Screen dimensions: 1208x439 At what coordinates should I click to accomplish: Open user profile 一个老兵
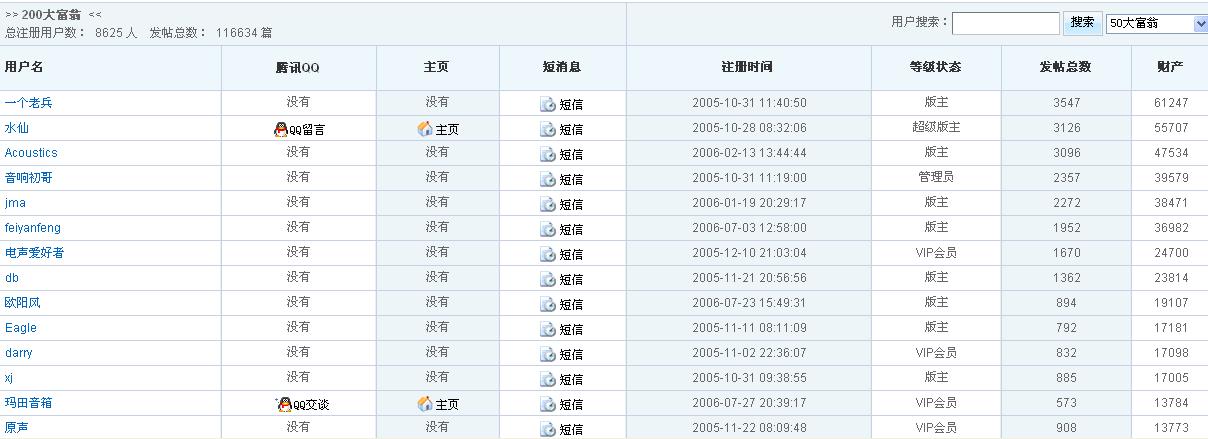pyautogui.click(x=28, y=103)
